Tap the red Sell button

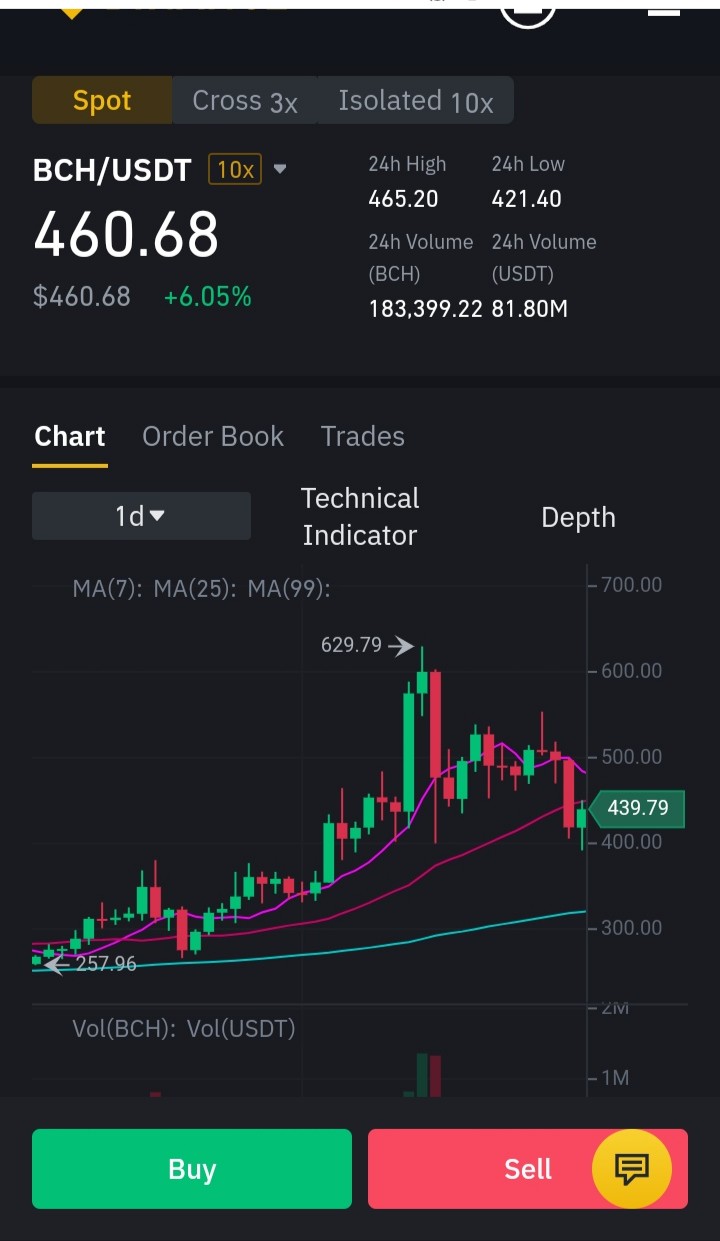528,1169
